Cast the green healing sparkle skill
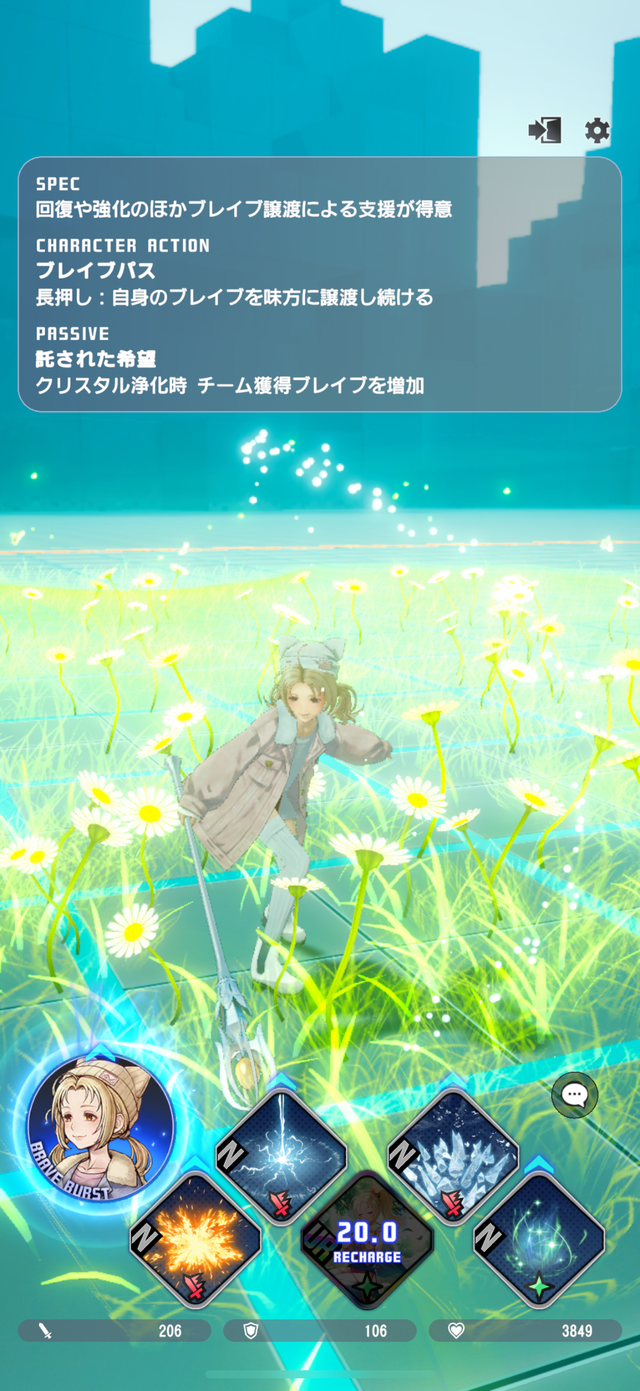 (539, 1239)
